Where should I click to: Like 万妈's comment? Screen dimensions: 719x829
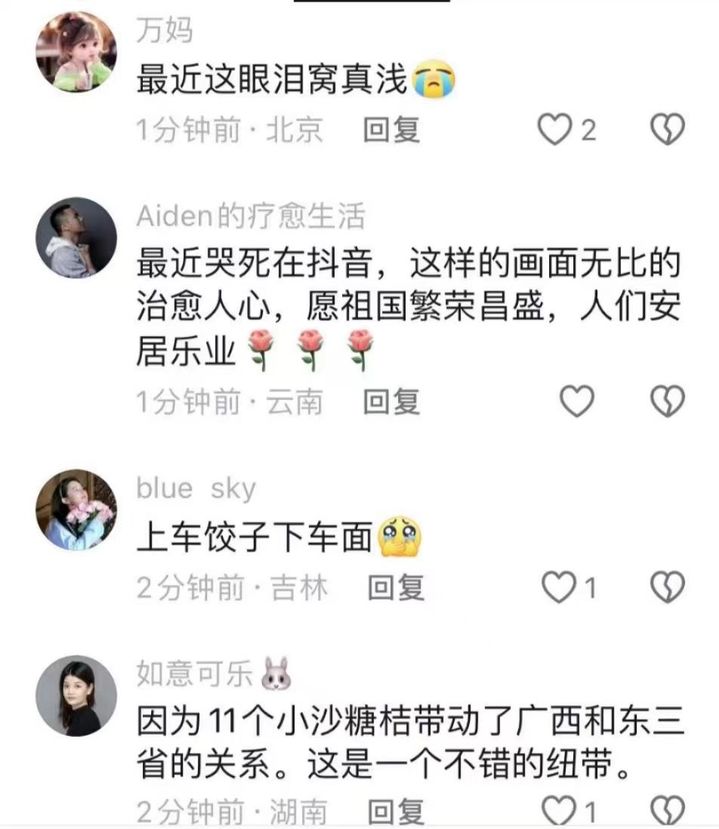point(555,129)
